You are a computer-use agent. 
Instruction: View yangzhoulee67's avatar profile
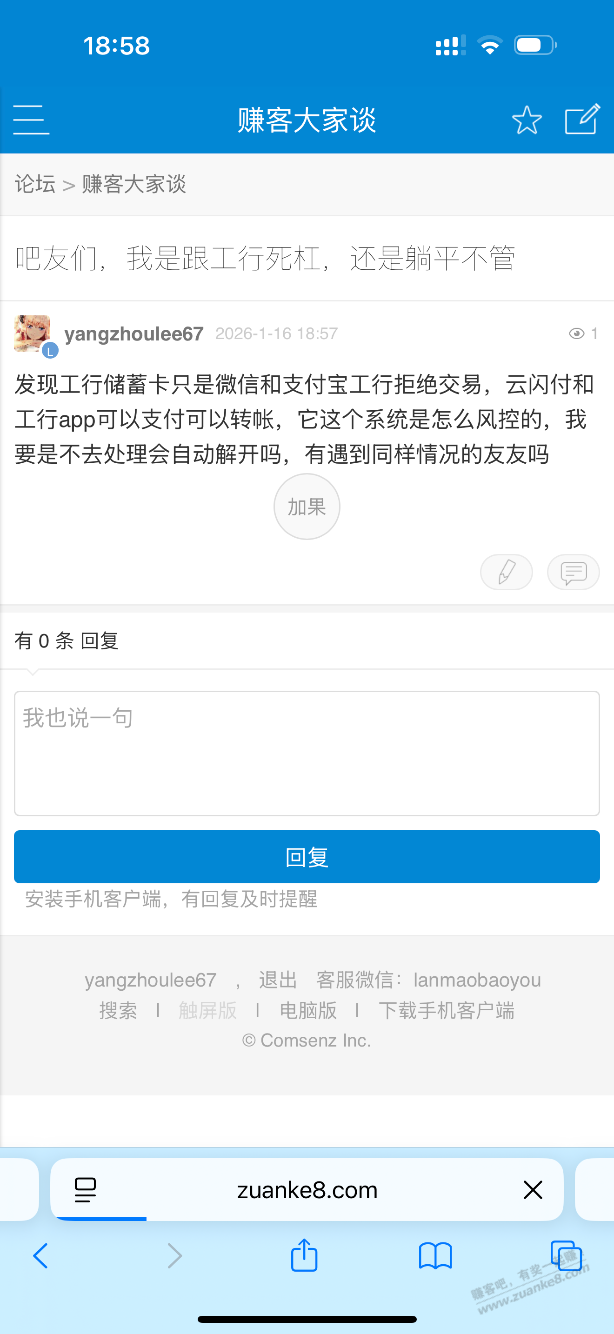point(33,334)
